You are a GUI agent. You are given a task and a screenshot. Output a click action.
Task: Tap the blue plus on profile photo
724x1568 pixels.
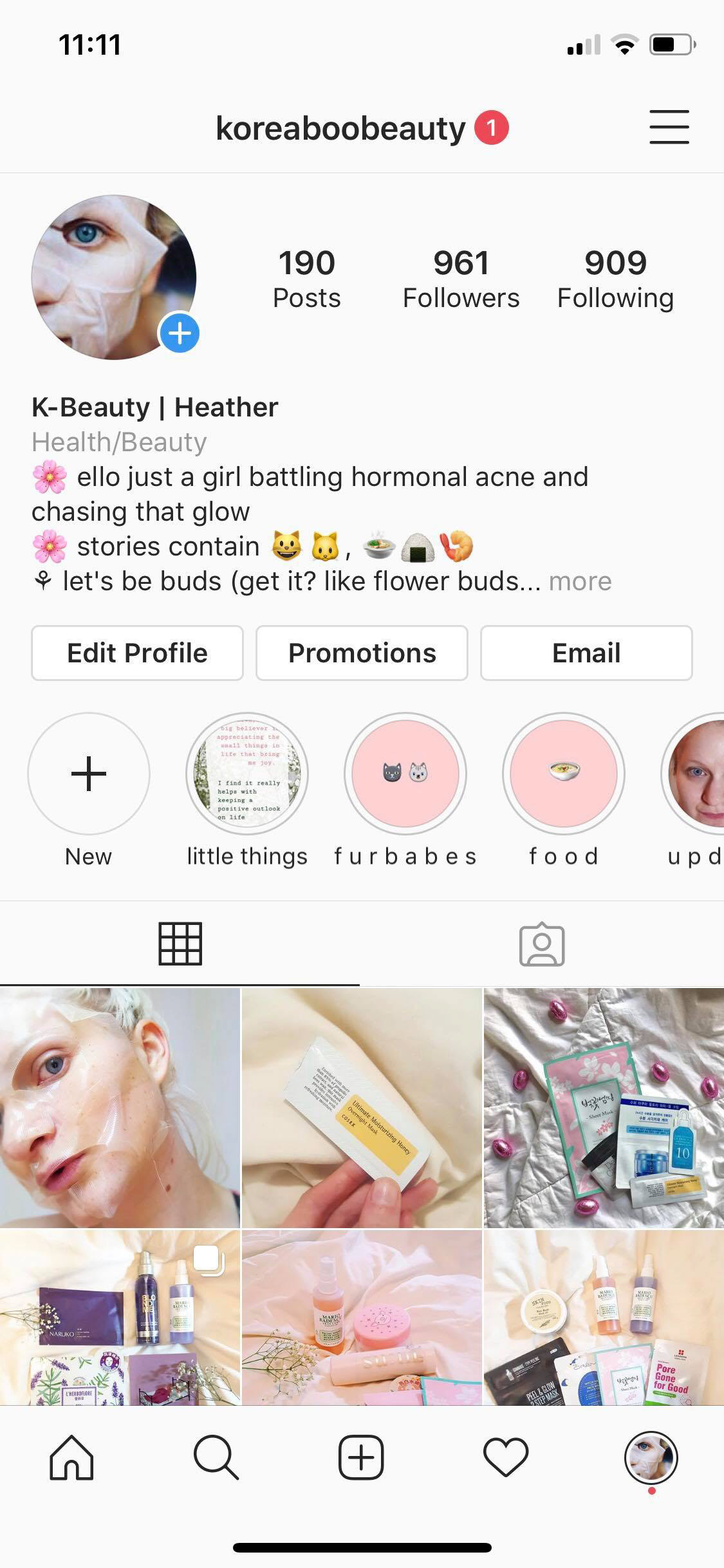(180, 333)
